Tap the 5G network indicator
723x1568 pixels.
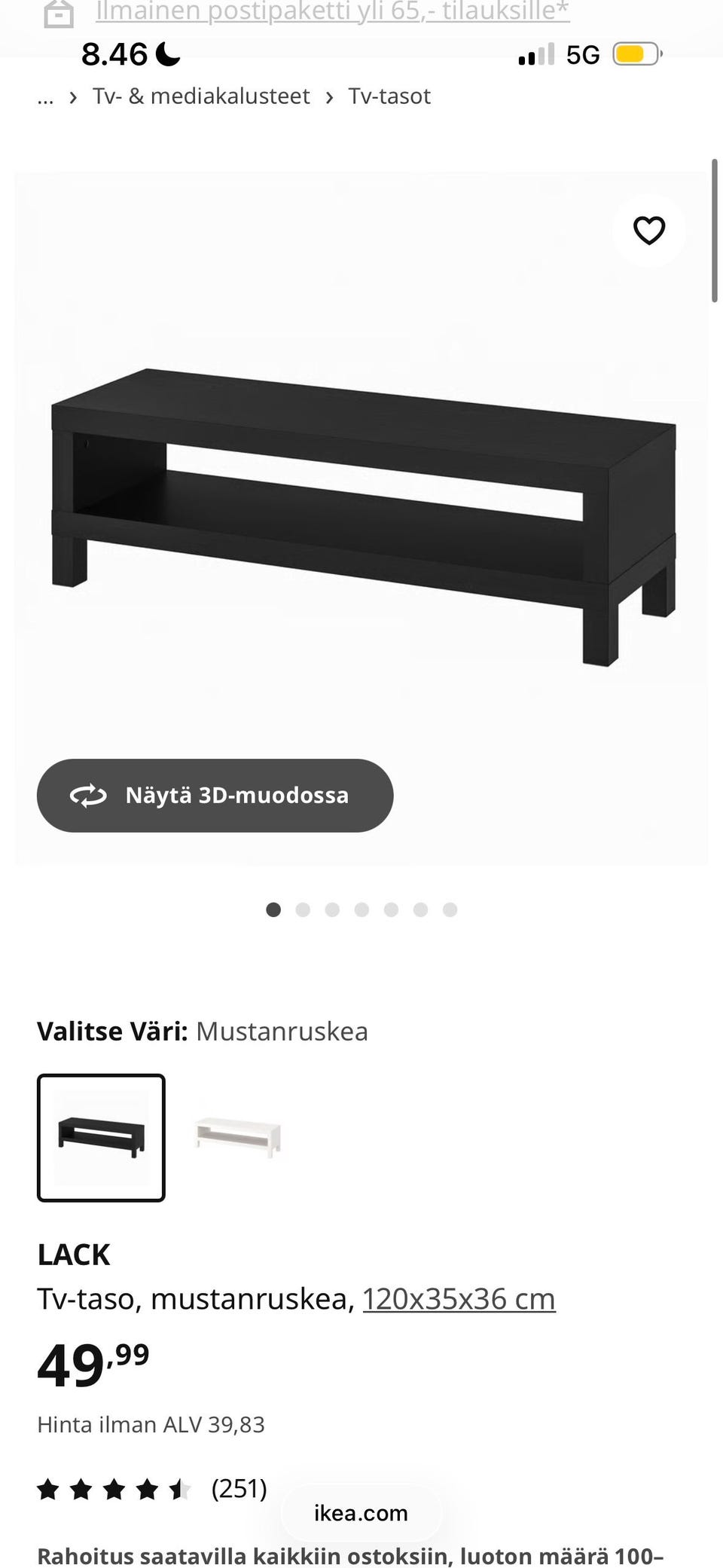coord(583,53)
